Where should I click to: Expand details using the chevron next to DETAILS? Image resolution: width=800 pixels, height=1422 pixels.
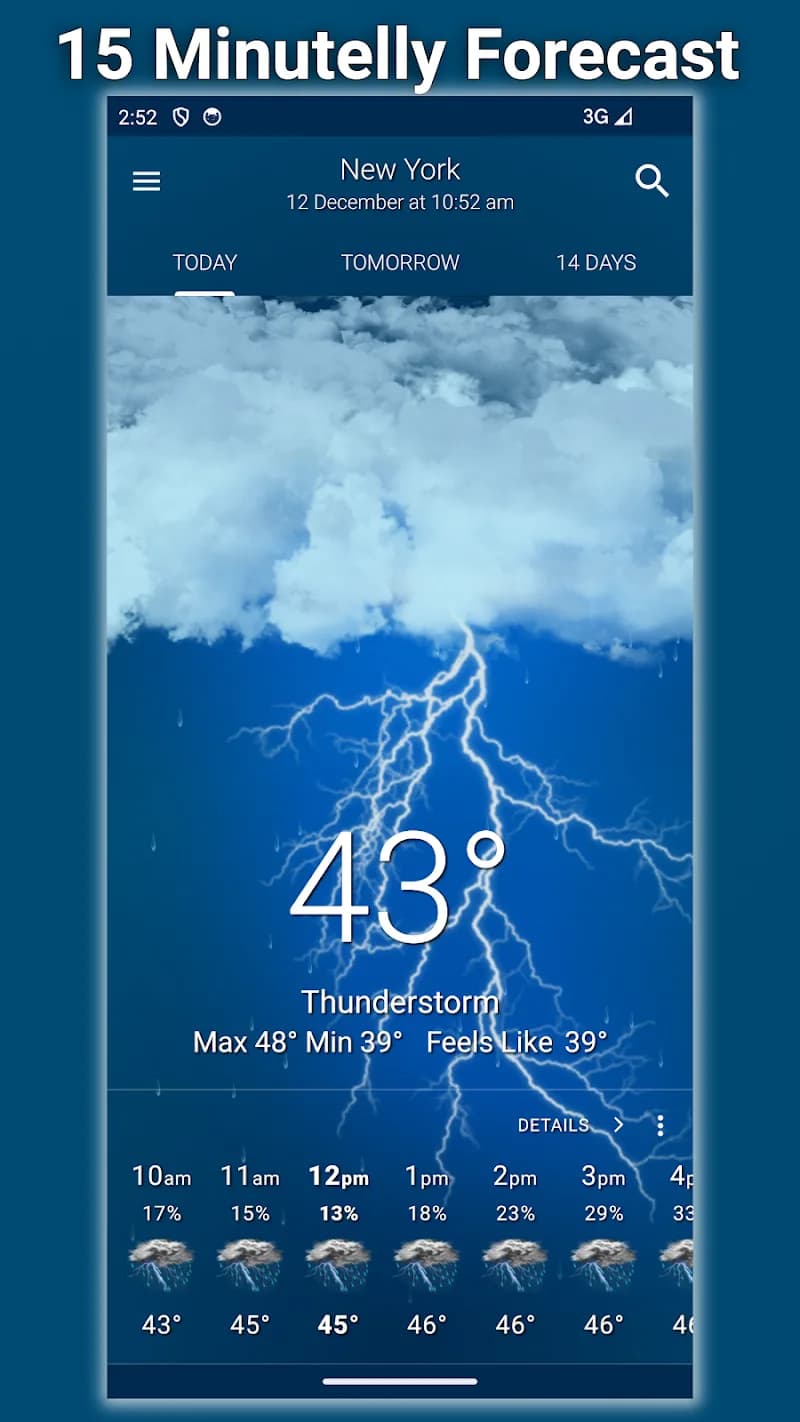619,1125
